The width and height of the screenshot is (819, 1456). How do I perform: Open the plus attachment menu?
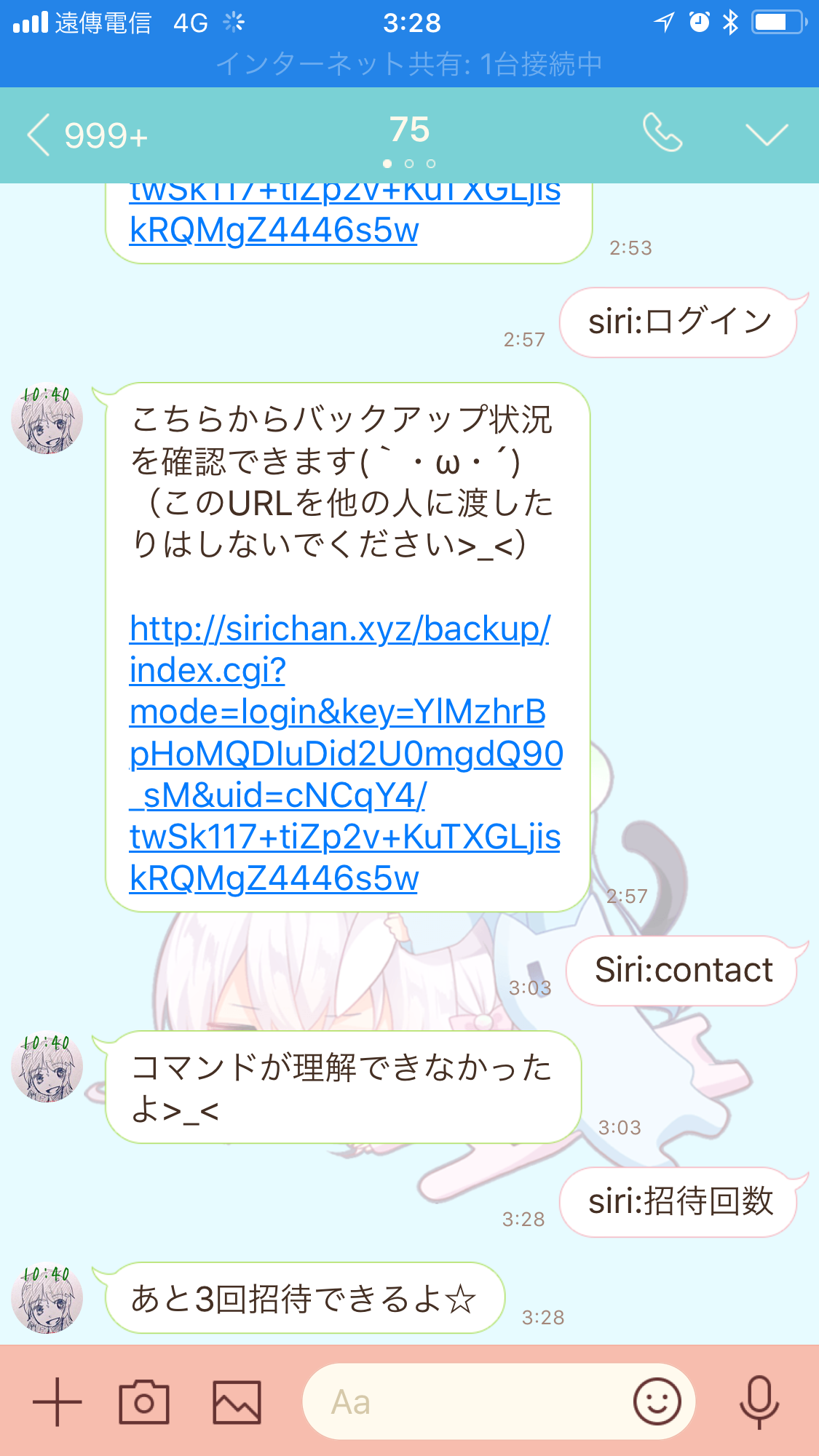pyautogui.click(x=57, y=1401)
